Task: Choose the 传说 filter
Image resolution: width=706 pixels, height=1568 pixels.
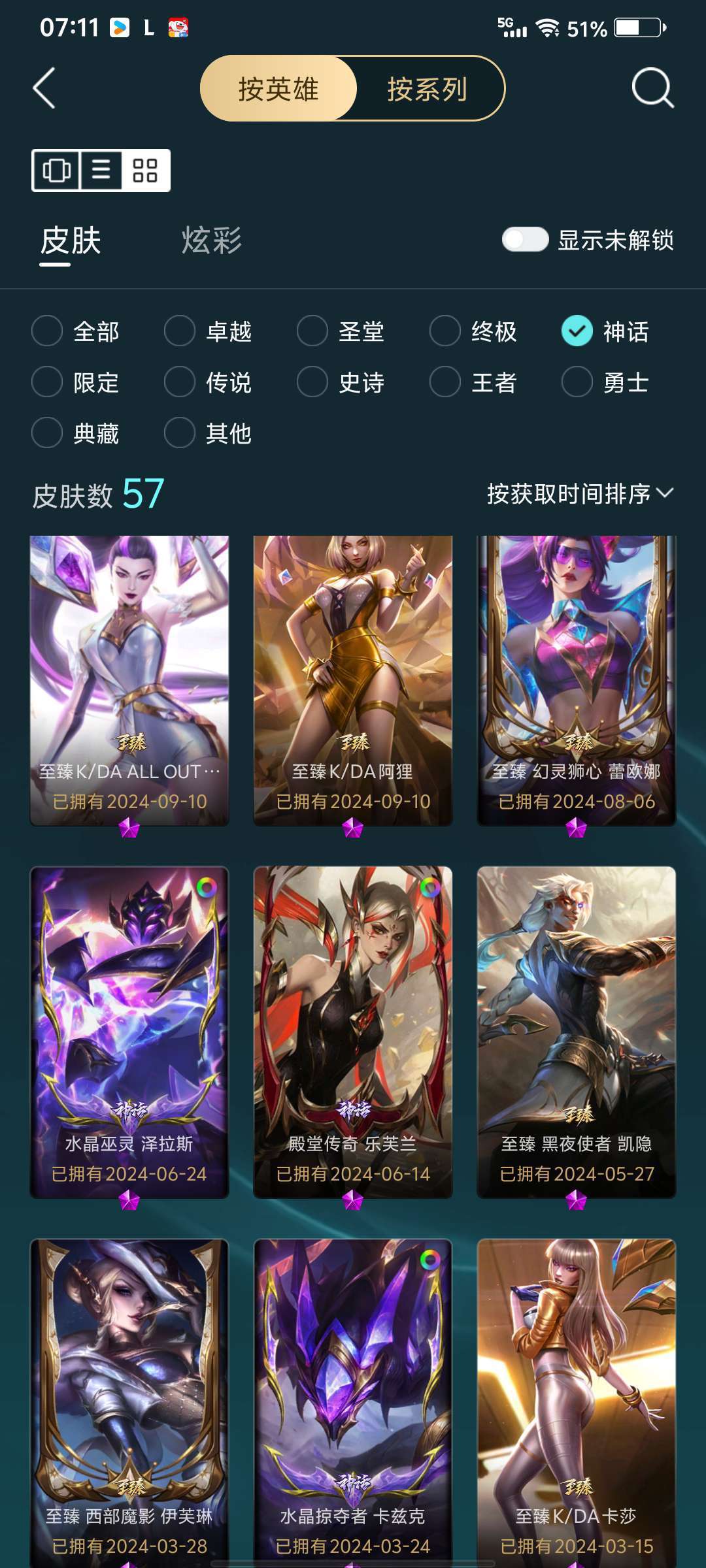Action: pos(208,382)
